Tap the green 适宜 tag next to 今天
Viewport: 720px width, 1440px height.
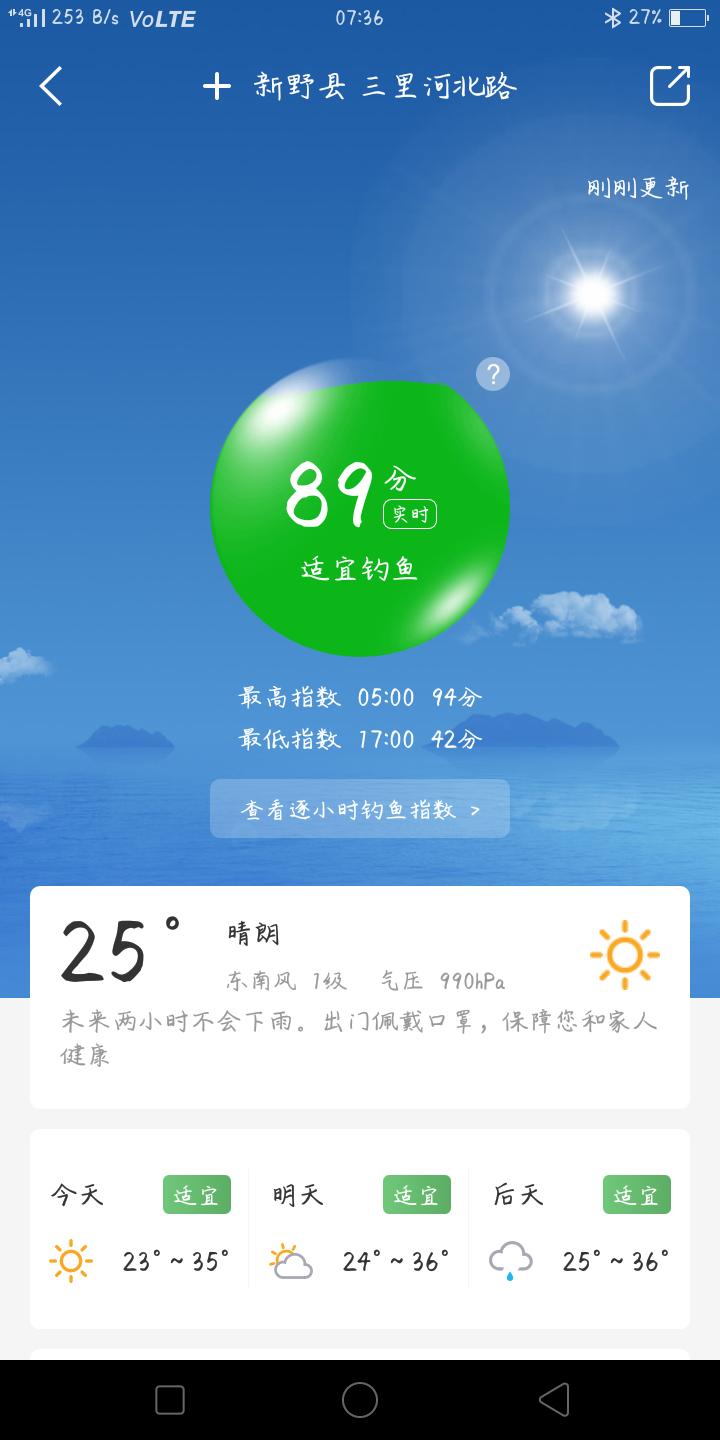pos(196,1194)
